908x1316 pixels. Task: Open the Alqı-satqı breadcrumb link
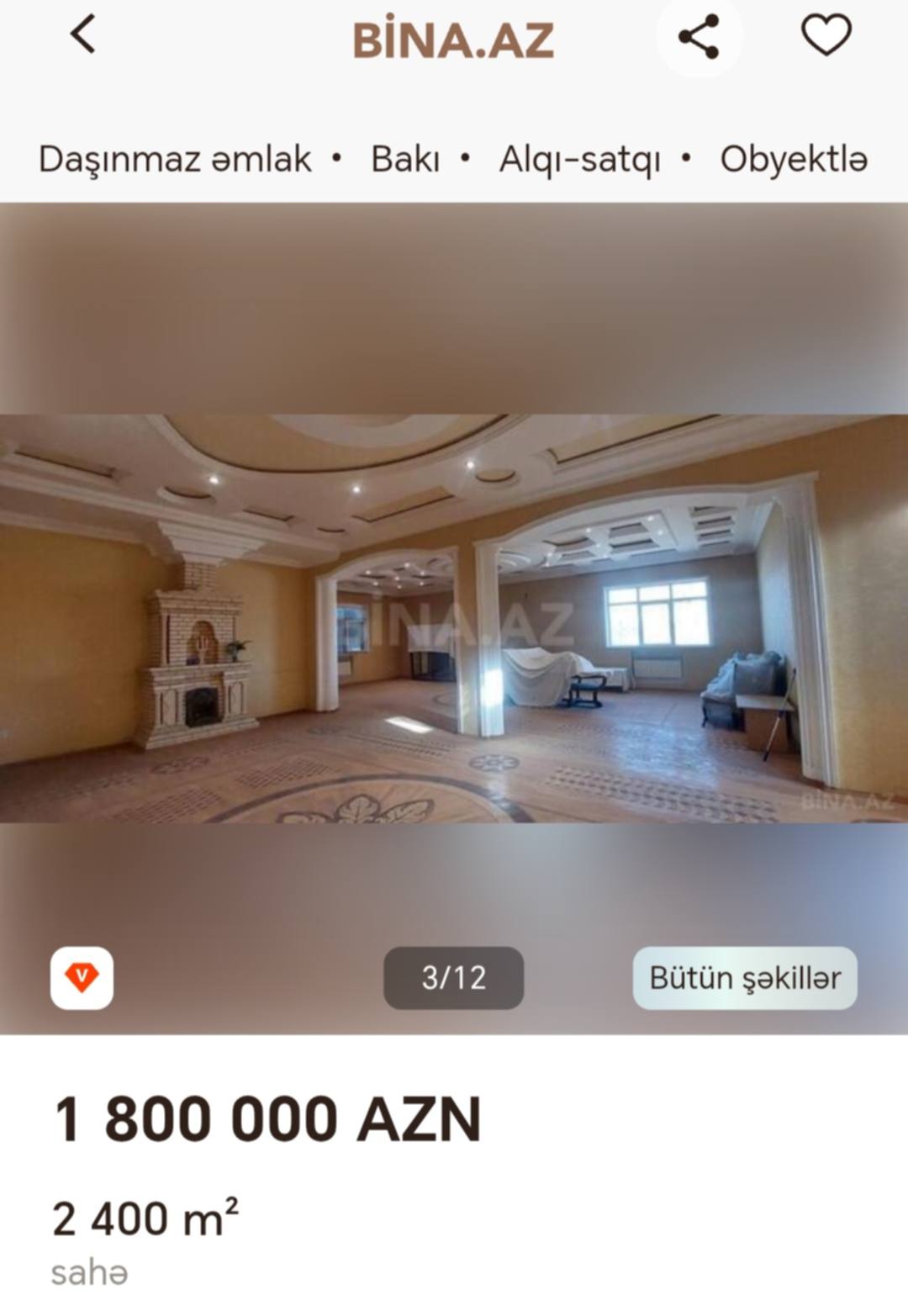click(579, 159)
